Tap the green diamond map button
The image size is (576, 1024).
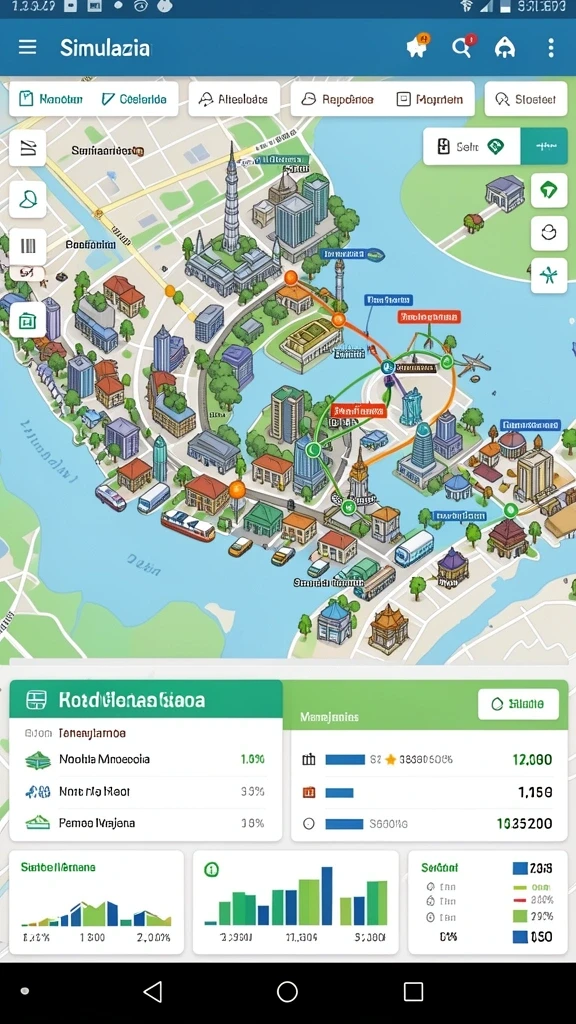549,191
